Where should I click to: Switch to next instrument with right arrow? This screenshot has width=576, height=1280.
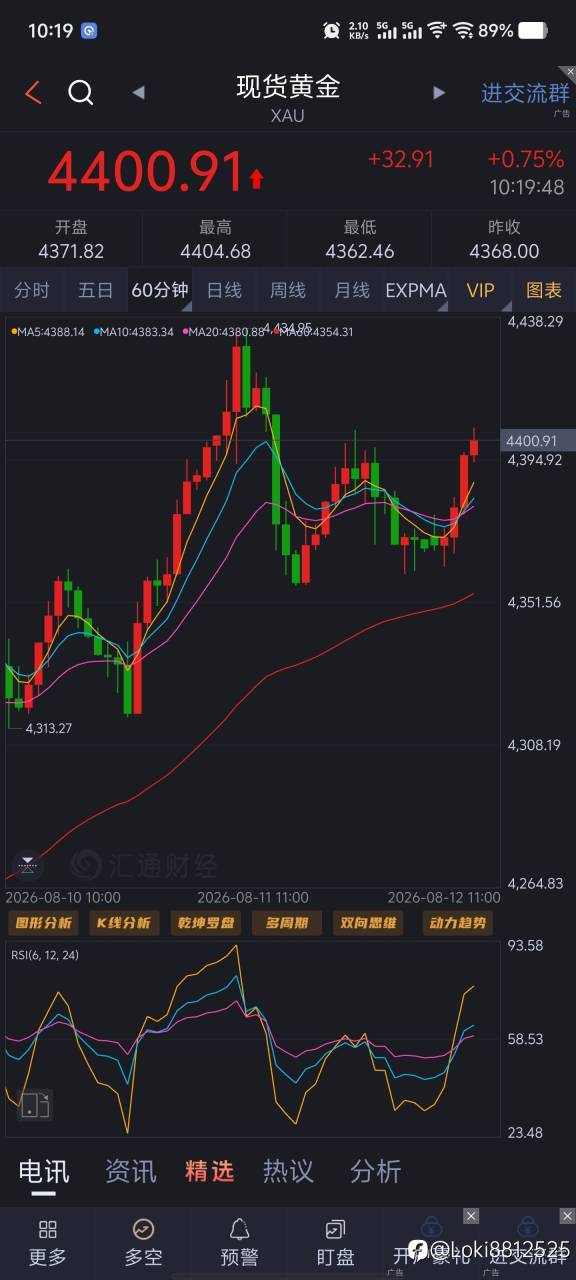438,93
